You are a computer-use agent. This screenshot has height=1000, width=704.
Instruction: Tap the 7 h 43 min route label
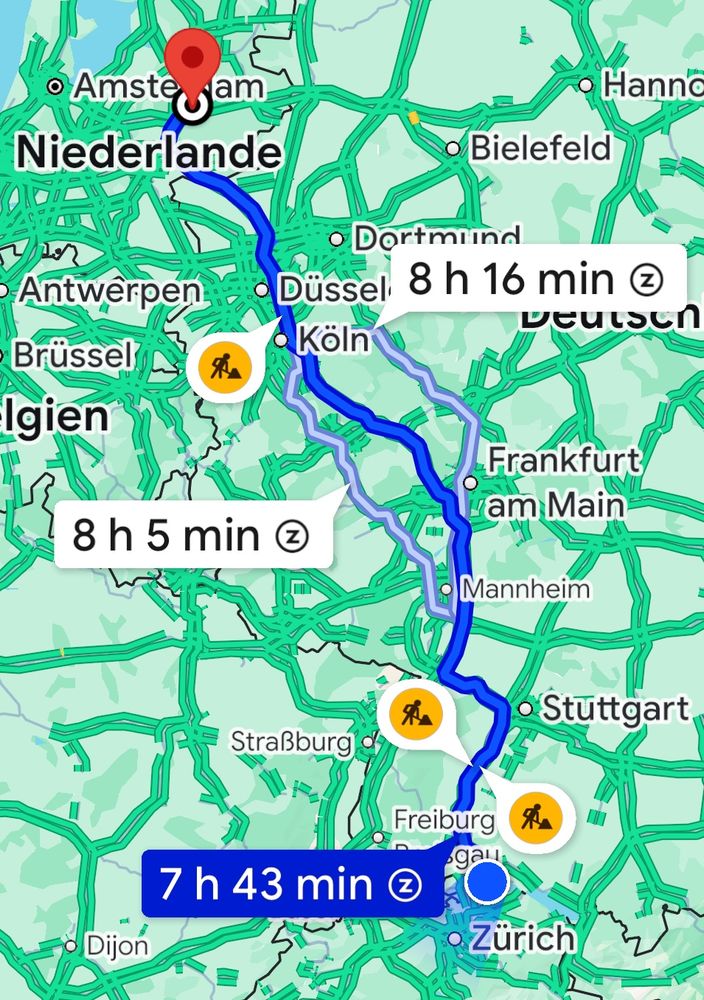[x=293, y=884]
